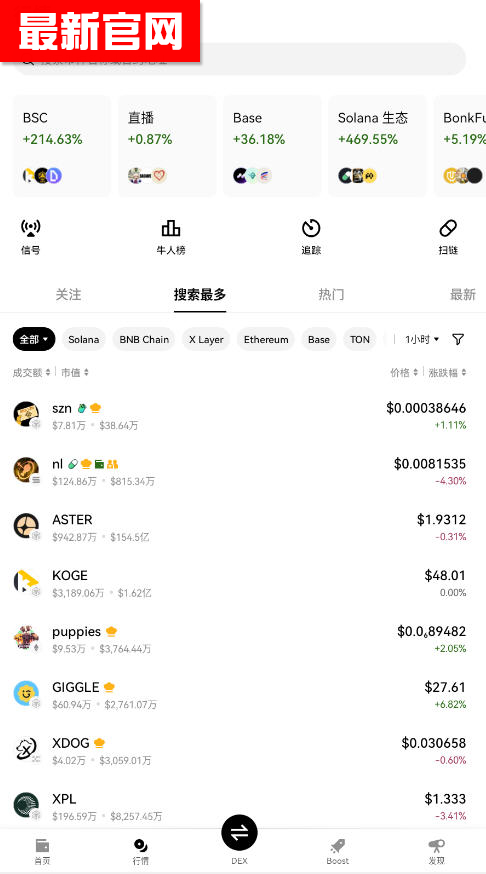Open the 牛人榜 leaderboard
Image resolution: width=486 pixels, height=874 pixels.
point(171,237)
